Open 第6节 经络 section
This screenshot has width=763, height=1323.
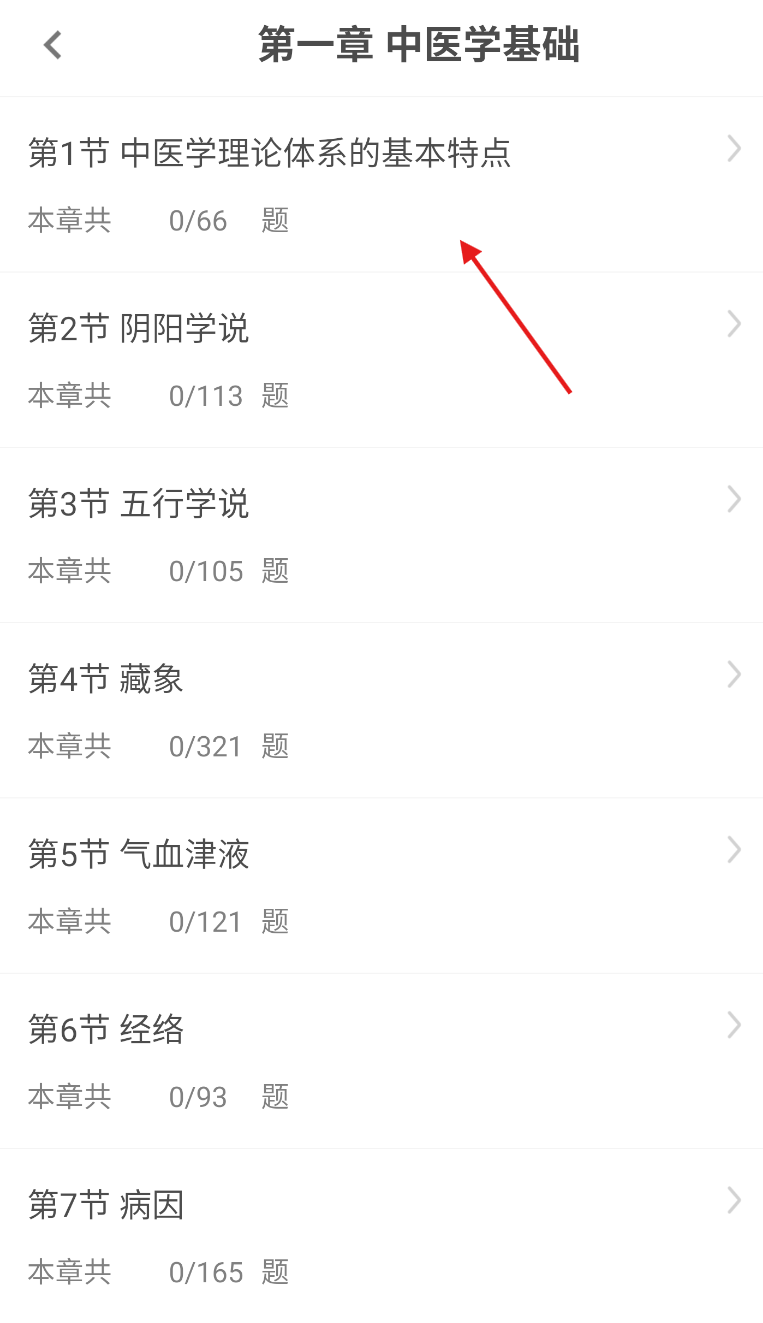[381, 1061]
